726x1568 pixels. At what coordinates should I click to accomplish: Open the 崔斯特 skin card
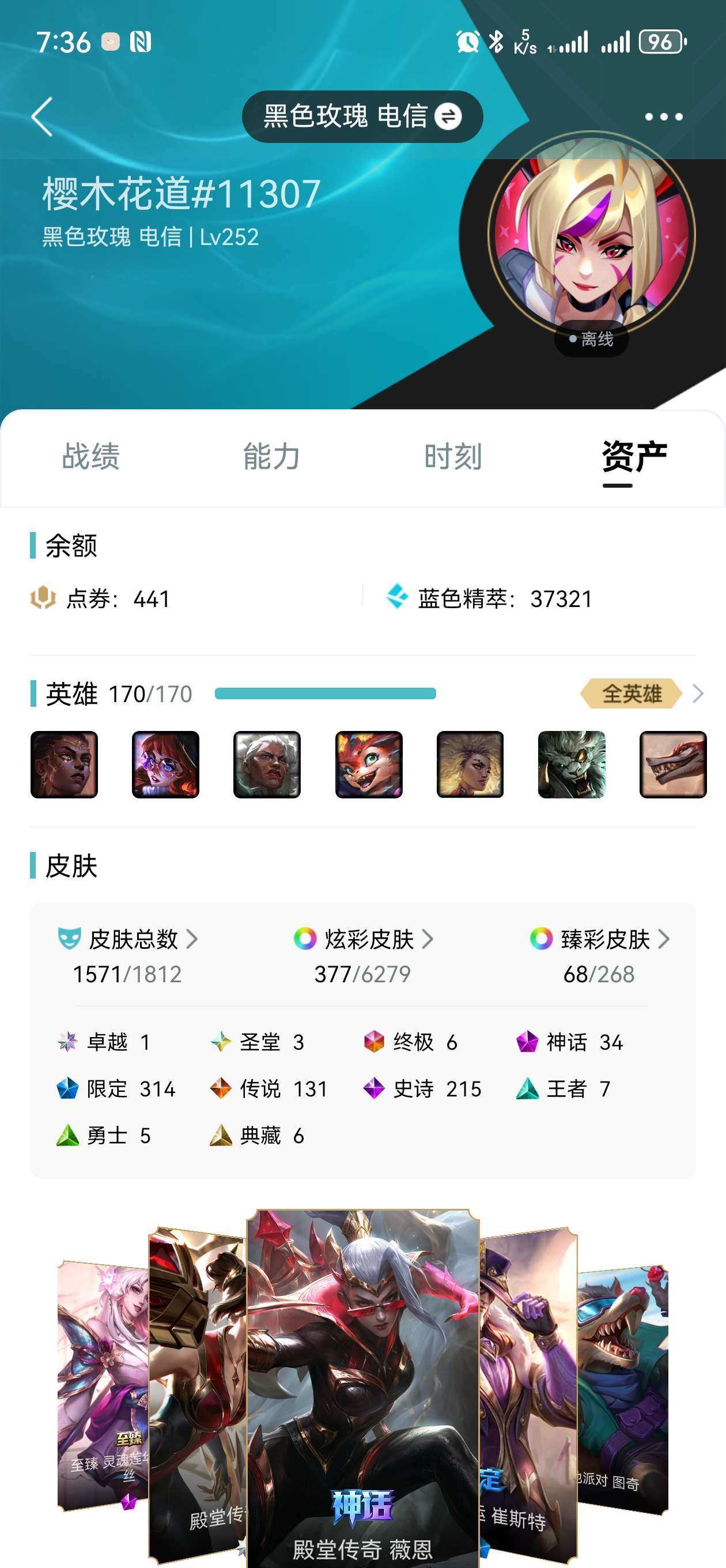point(528,1394)
